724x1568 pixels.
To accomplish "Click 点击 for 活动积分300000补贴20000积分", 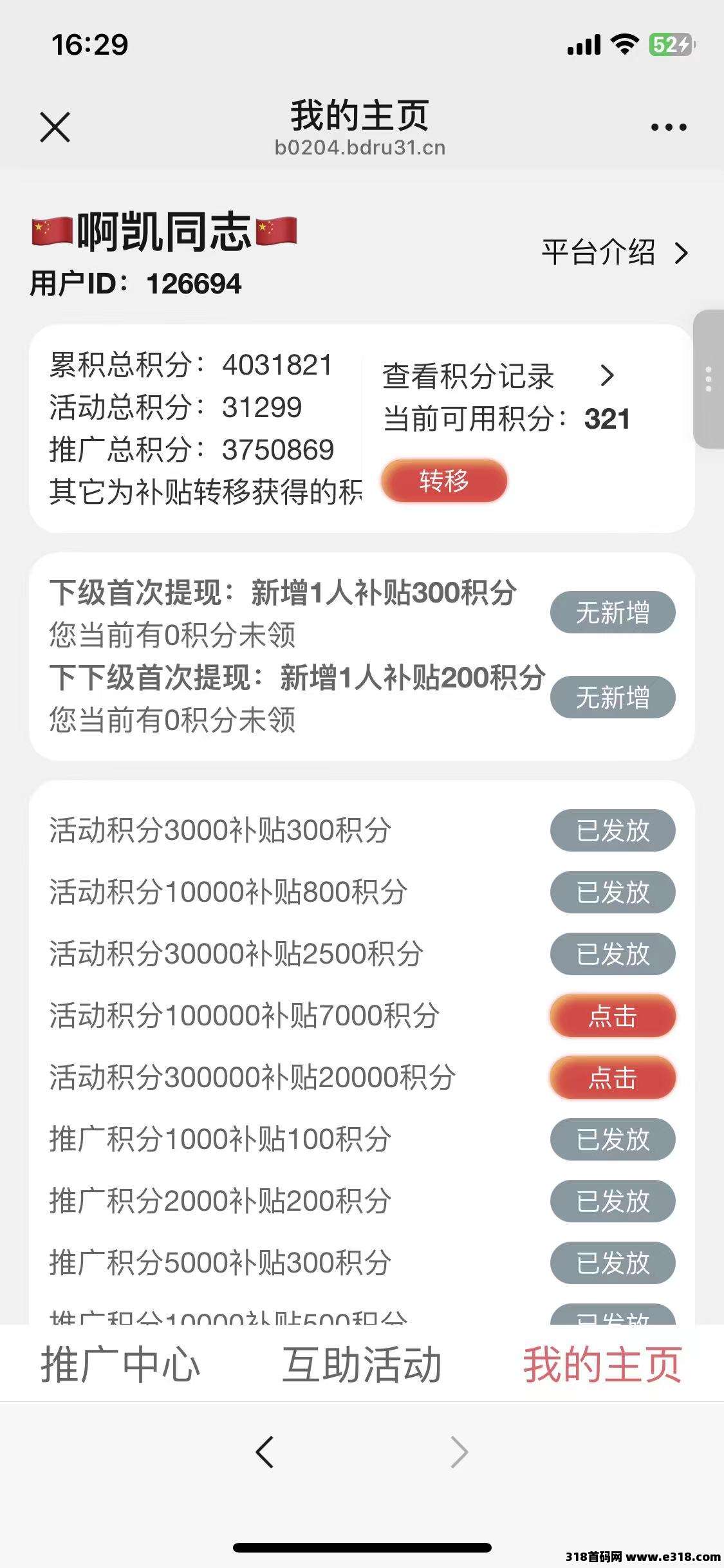I will [x=612, y=1076].
